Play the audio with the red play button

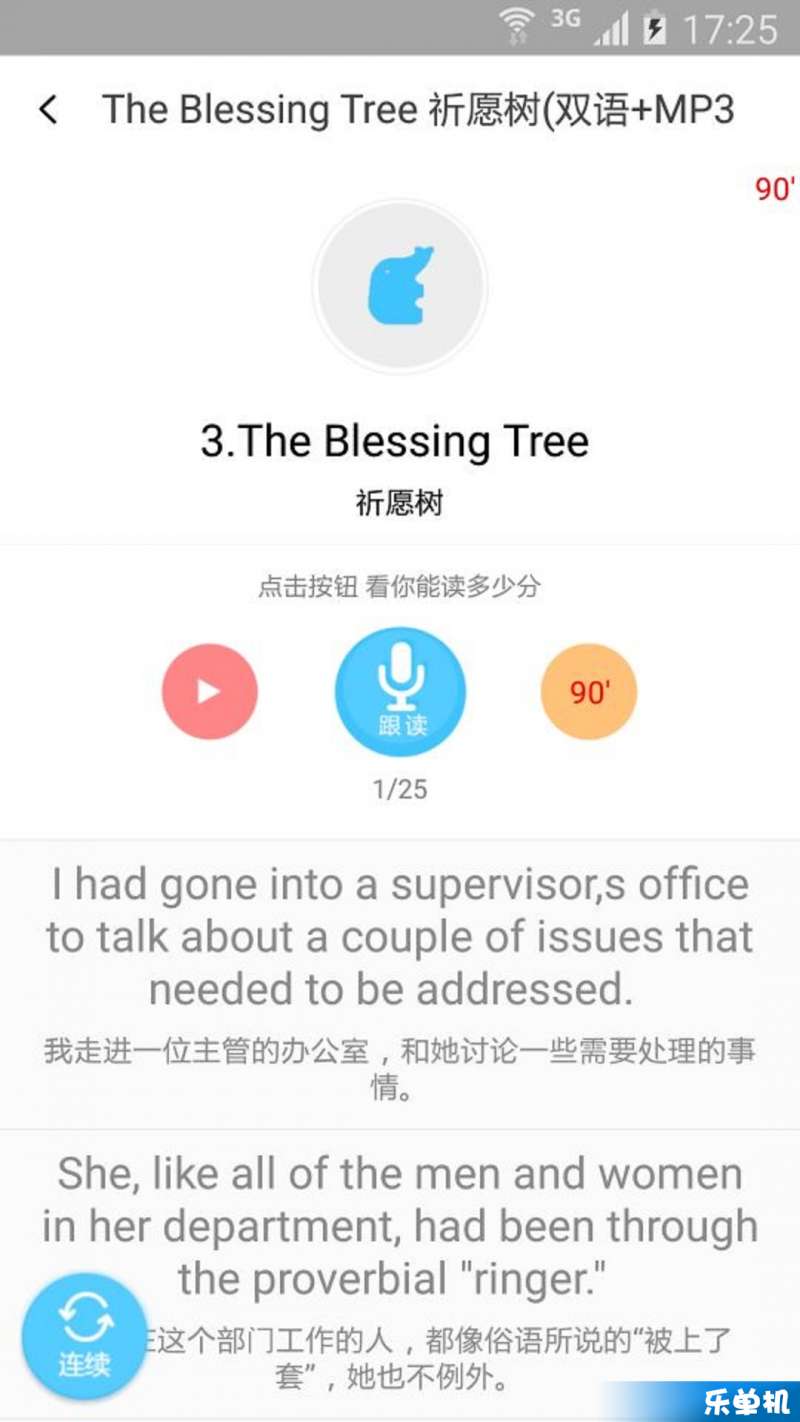(x=210, y=691)
